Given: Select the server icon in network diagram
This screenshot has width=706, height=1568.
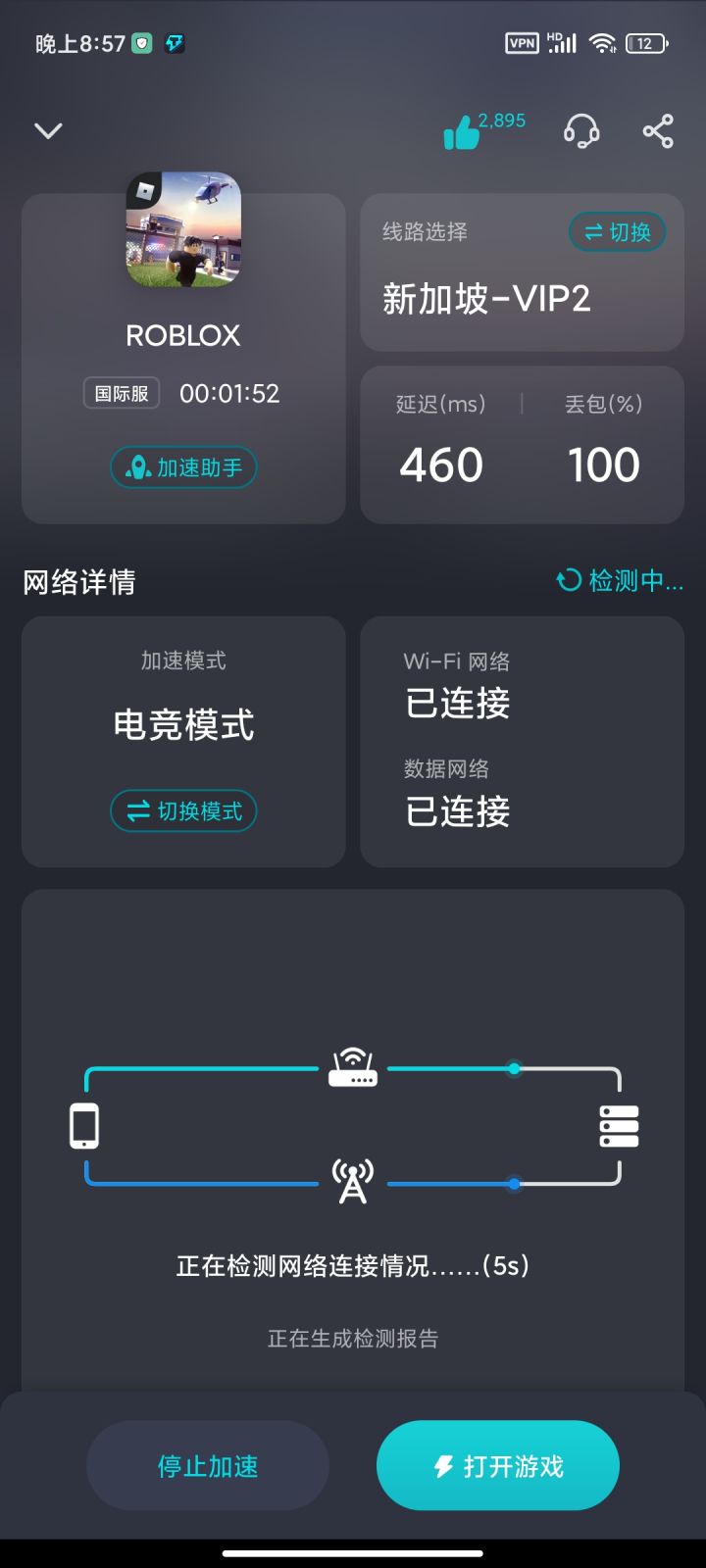Looking at the screenshot, I should [x=619, y=1125].
